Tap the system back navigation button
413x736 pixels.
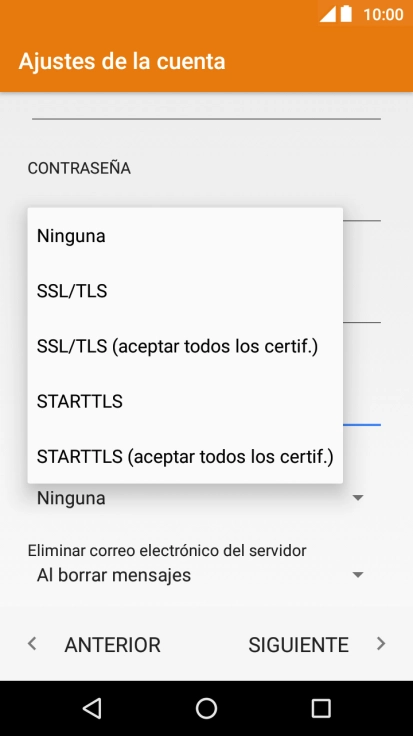coord(92,708)
